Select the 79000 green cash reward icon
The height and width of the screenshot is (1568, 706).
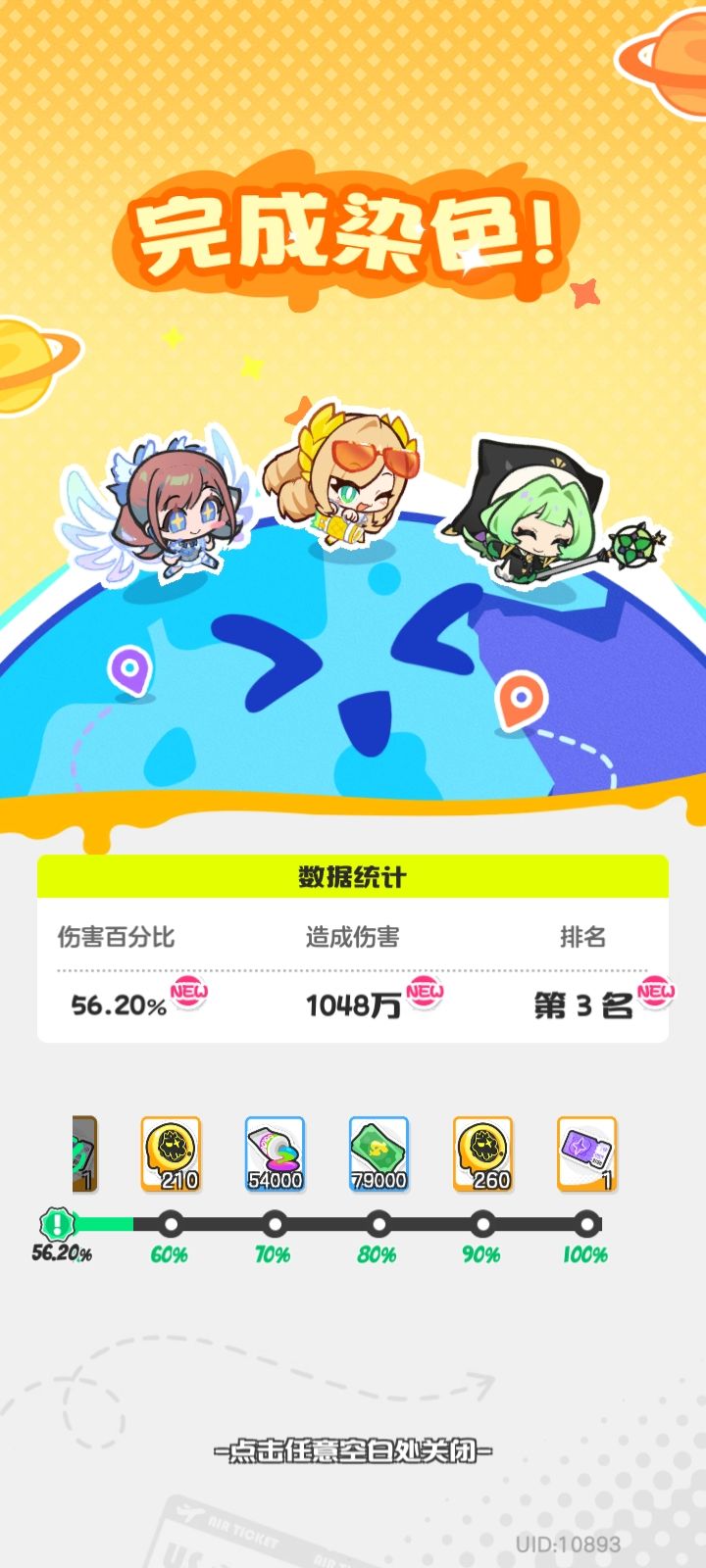[379, 1154]
